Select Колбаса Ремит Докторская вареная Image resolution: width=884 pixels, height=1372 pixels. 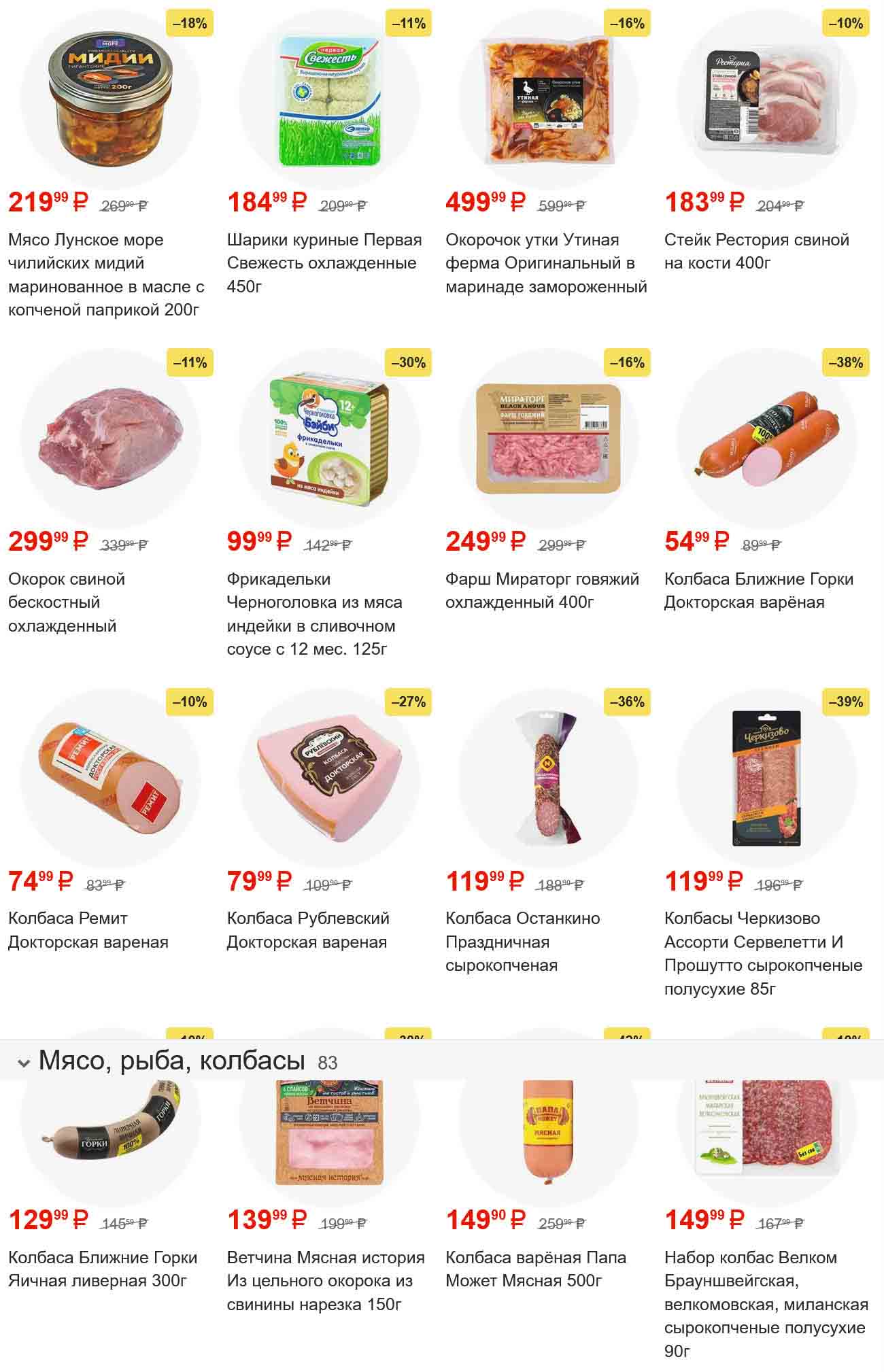point(88,929)
